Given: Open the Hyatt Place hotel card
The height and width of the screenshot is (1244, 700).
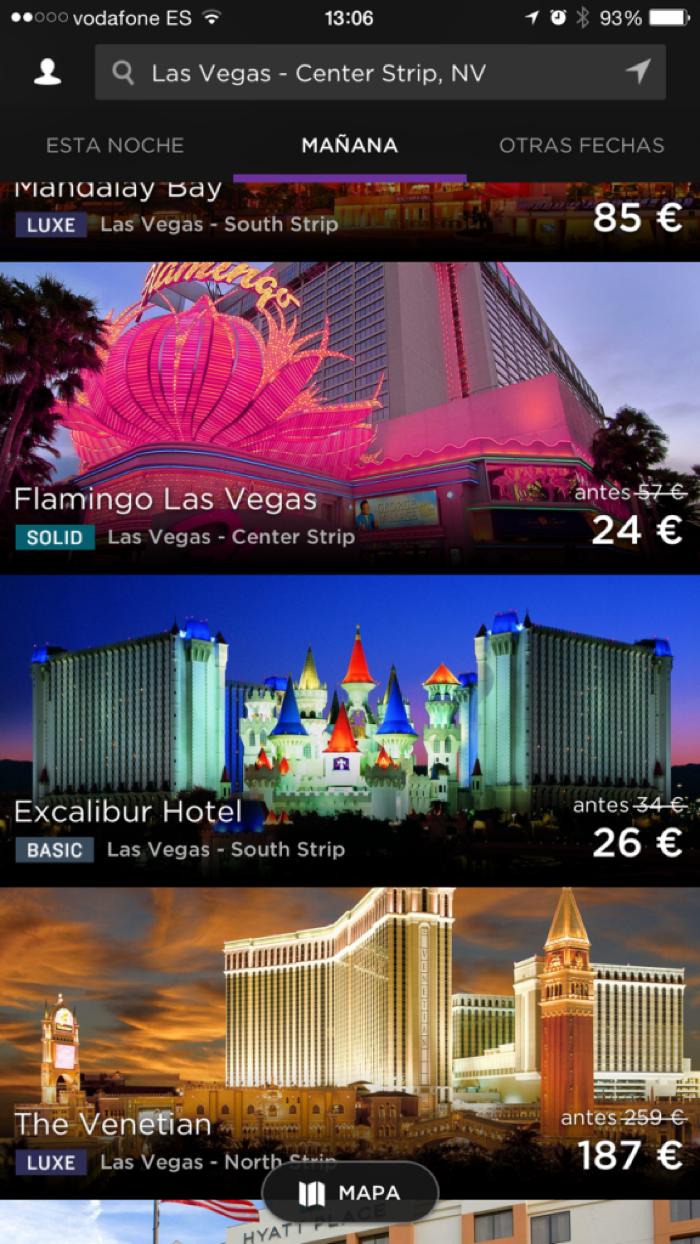Looking at the screenshot, I should point(350,1223).
